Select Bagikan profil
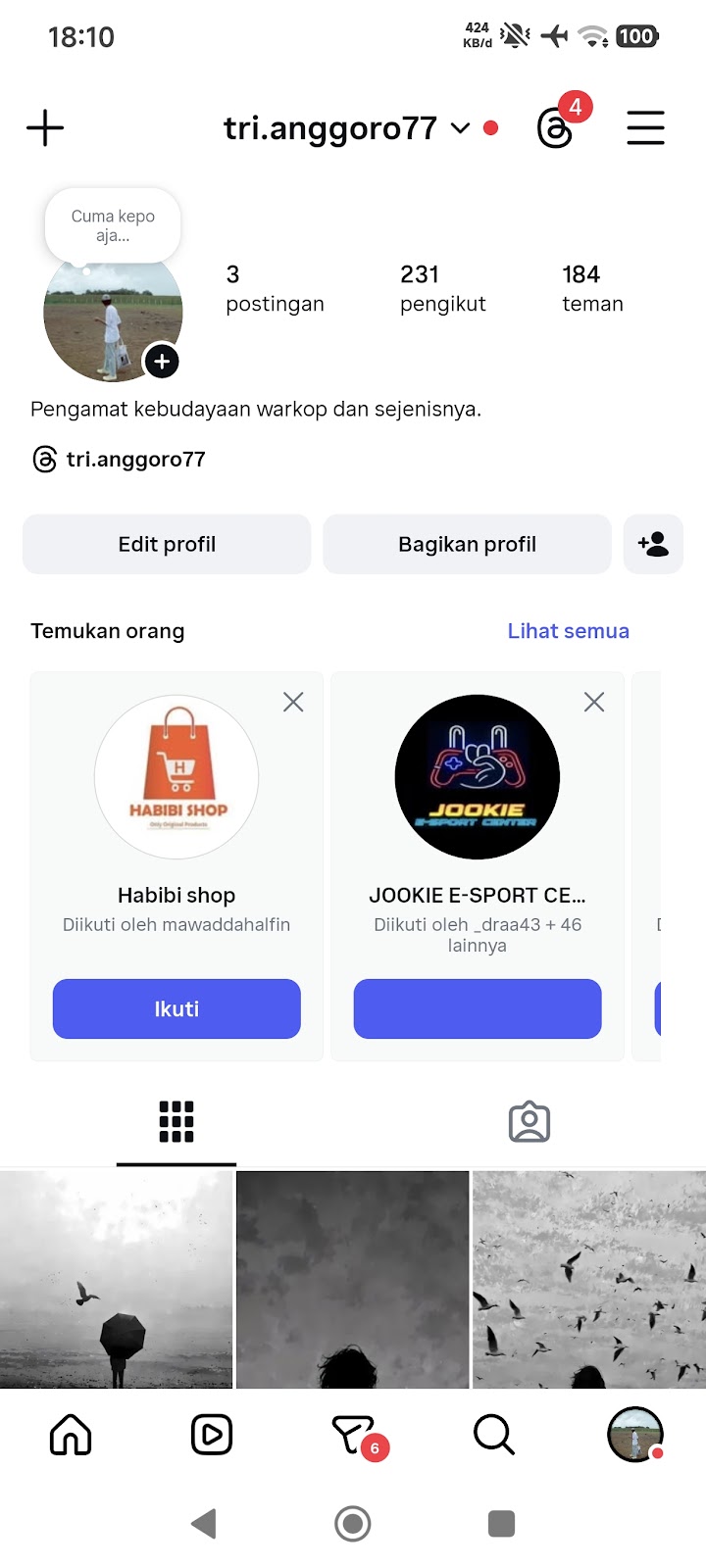Viewport: 706px width, 1568px height. coord(467,544)
